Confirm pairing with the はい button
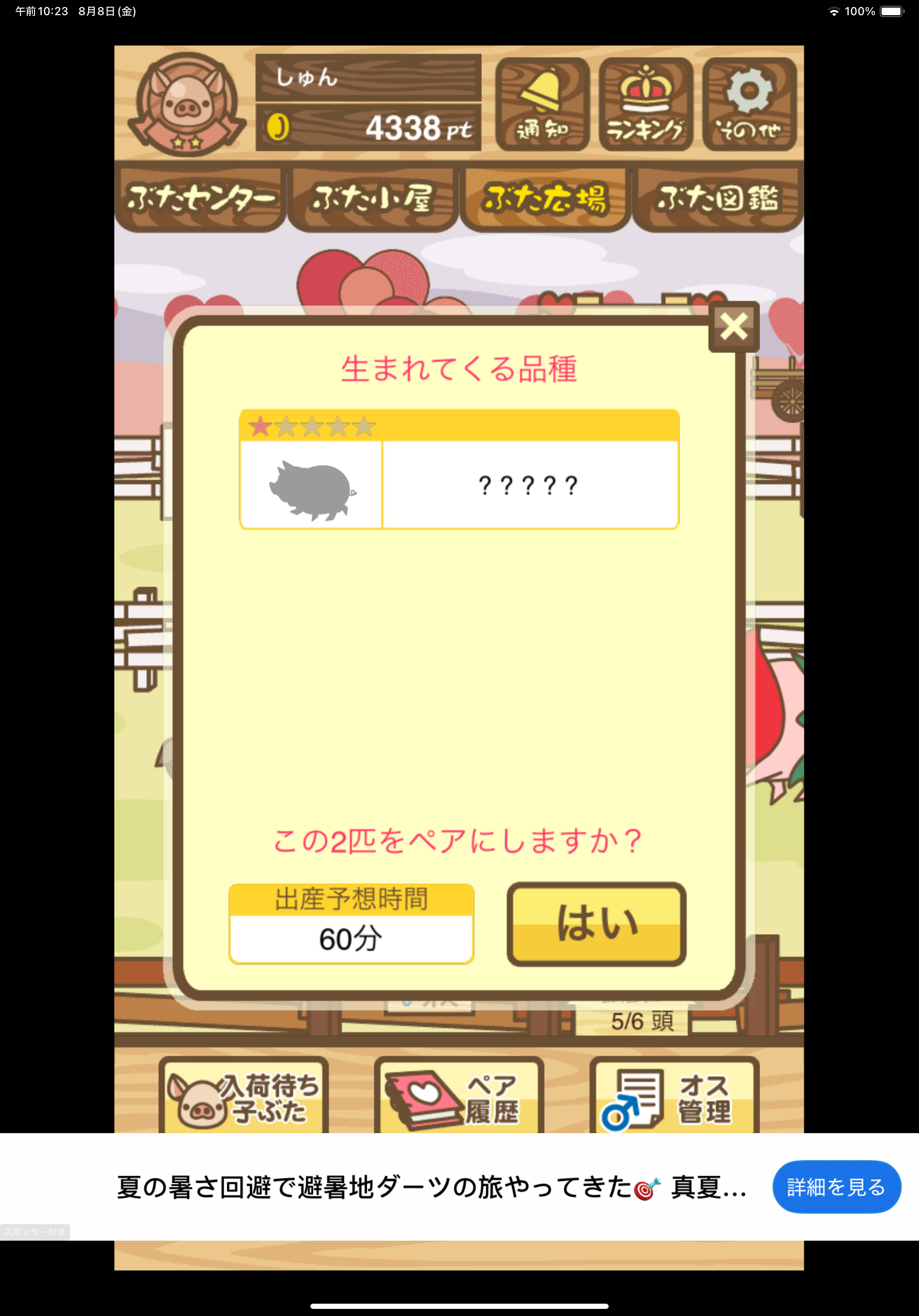The image size is (919, 1316). click(x=596, y=923)
